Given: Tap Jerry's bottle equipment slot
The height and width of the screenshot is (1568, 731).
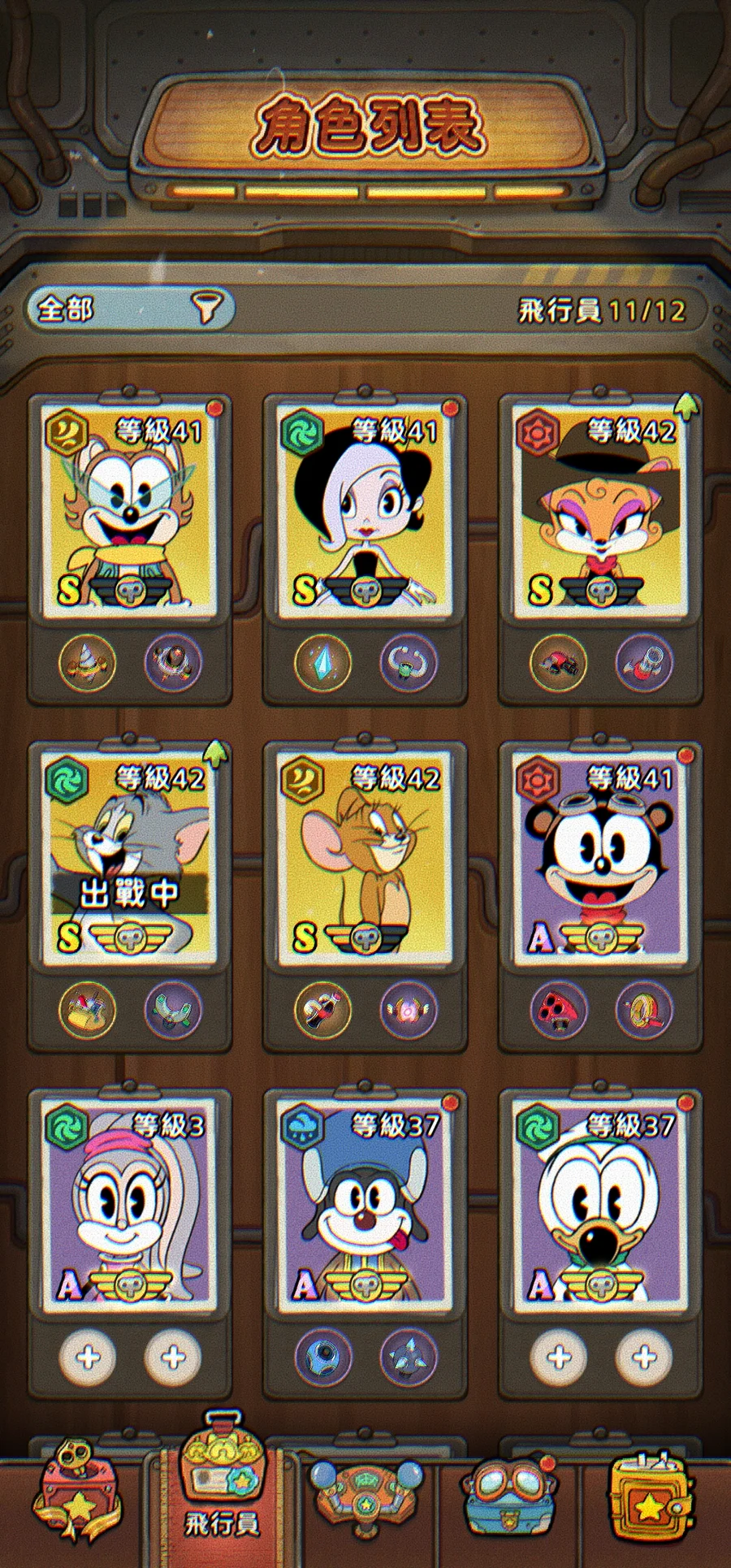Looking at the screenshot, I should pos(323,1009).
